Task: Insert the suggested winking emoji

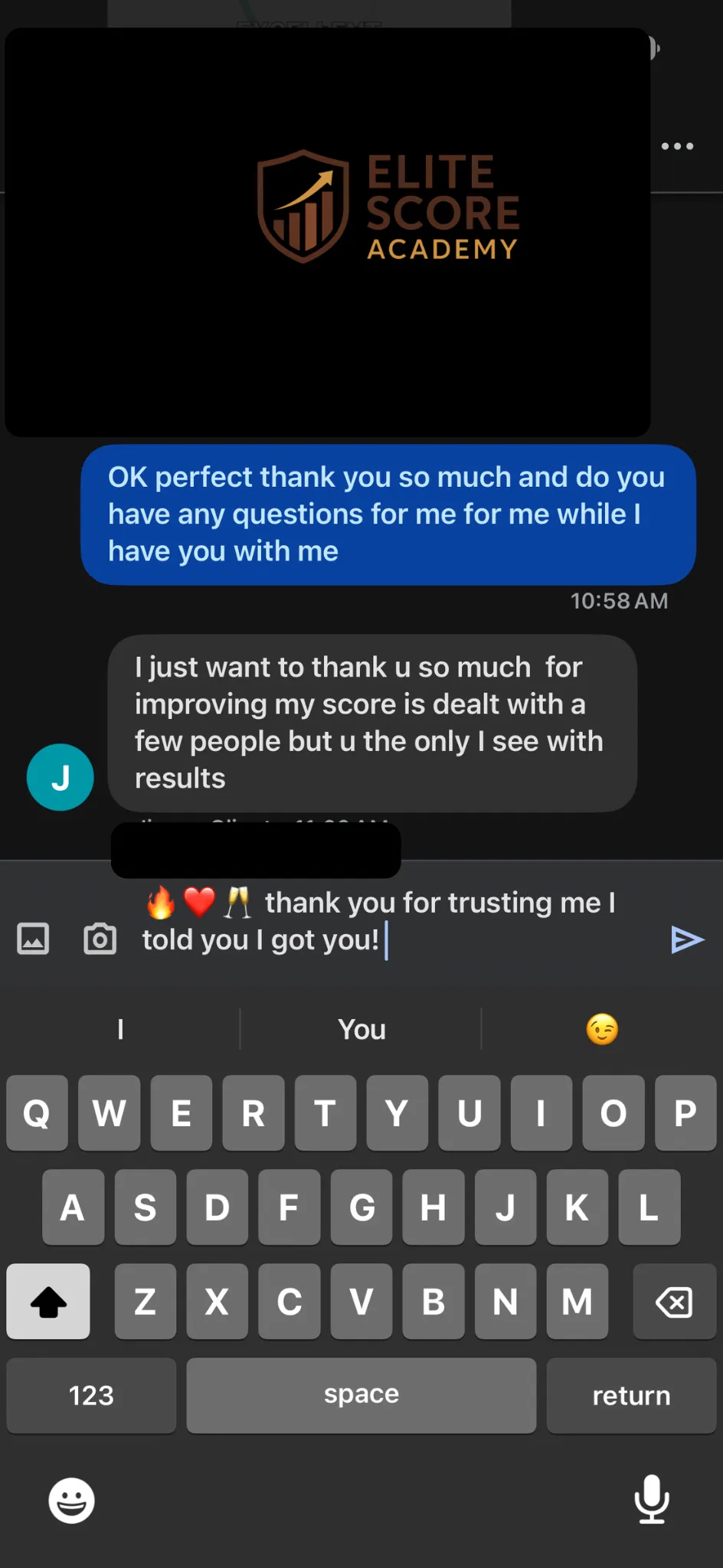Action: click(602, 1030)
